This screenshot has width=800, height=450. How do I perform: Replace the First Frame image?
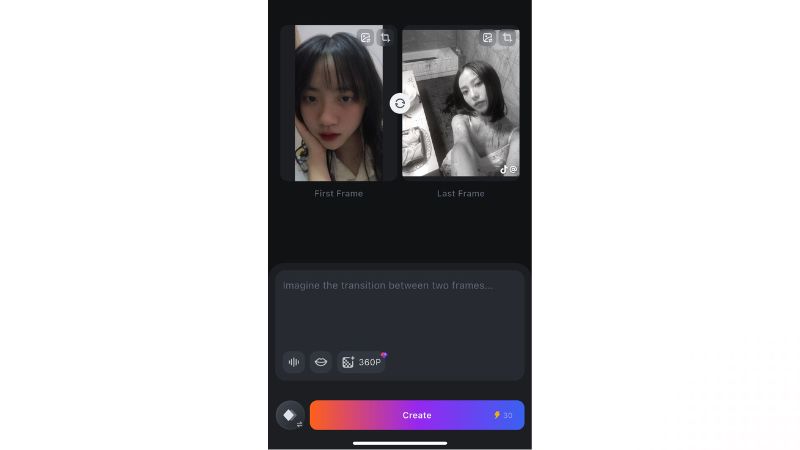click(366, 38)
